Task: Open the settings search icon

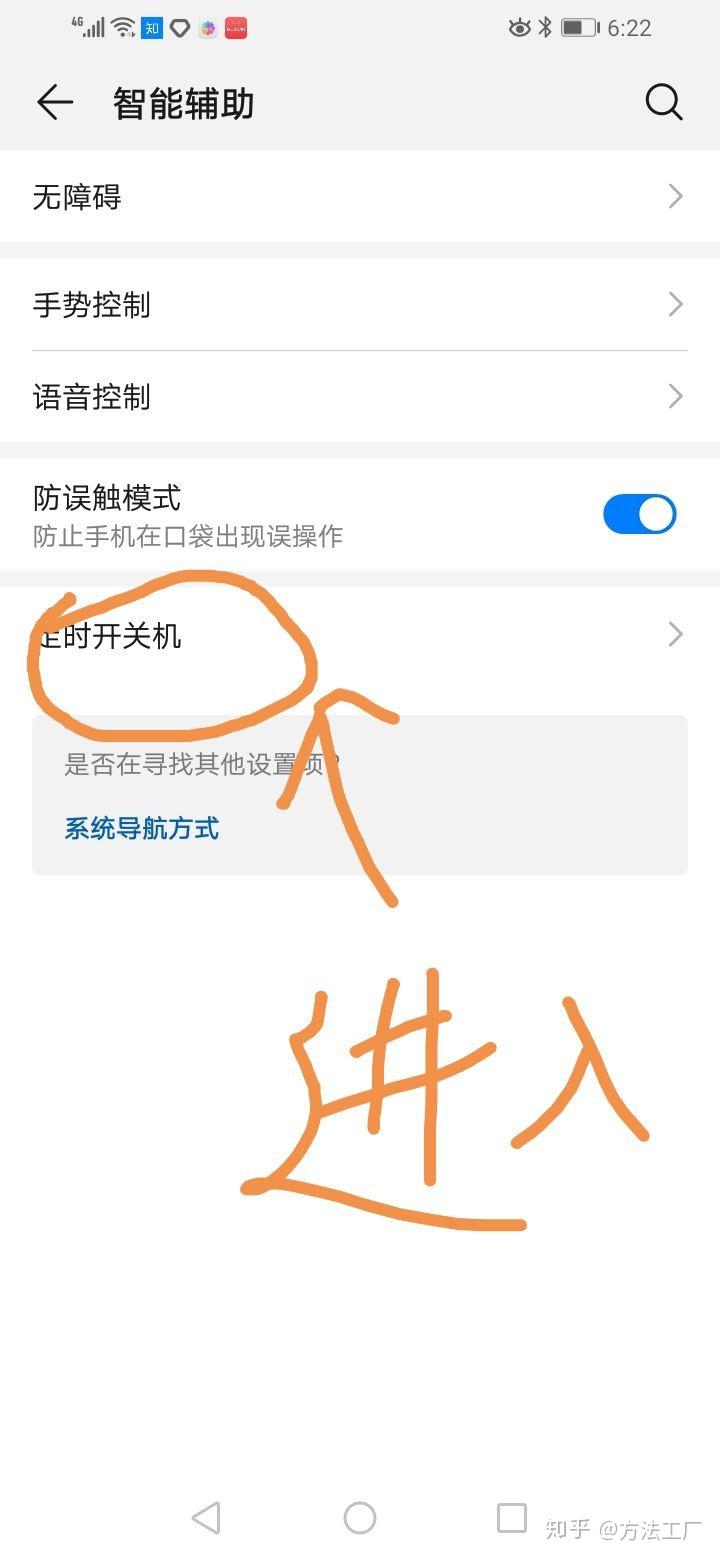Action: tap(663, 102)
